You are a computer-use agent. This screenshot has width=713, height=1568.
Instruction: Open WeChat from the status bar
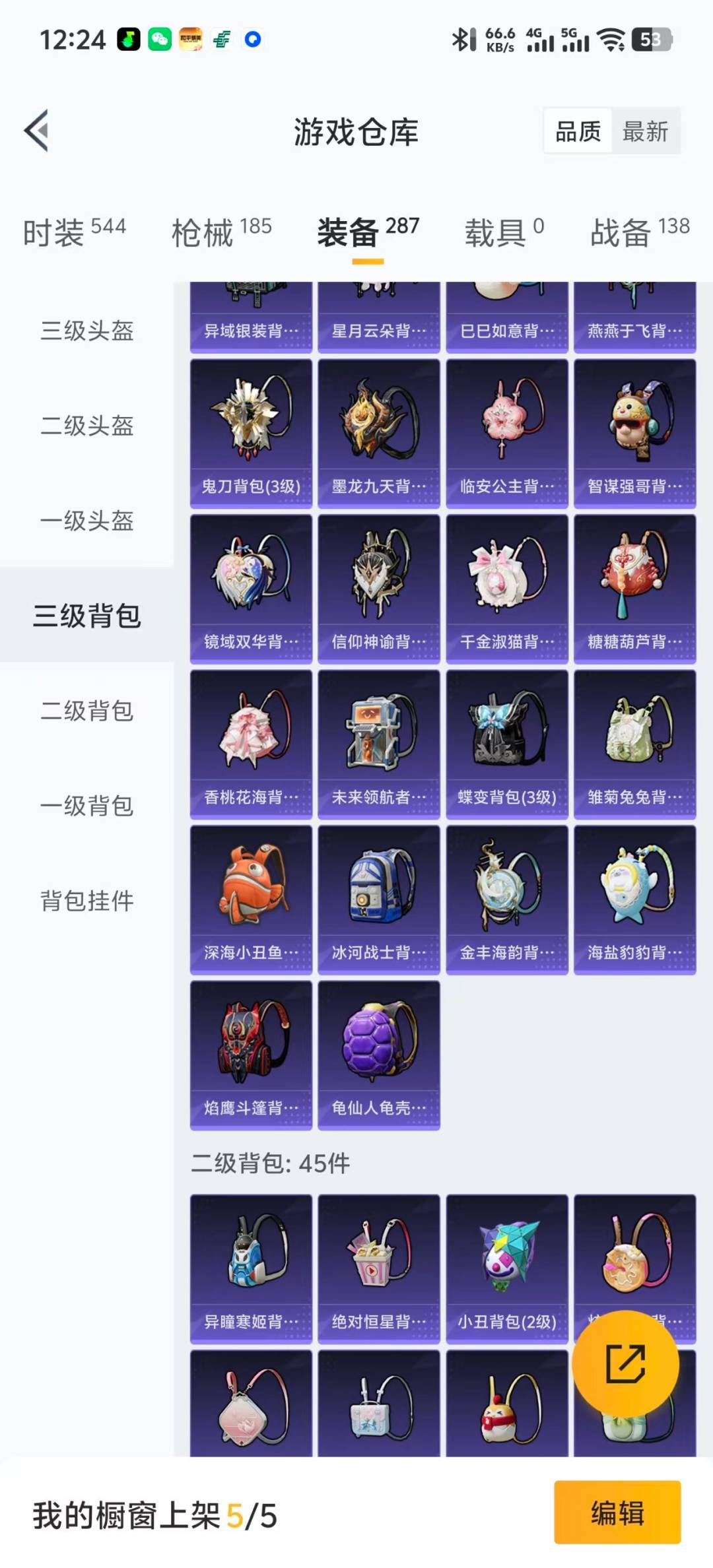coord(158,40)
